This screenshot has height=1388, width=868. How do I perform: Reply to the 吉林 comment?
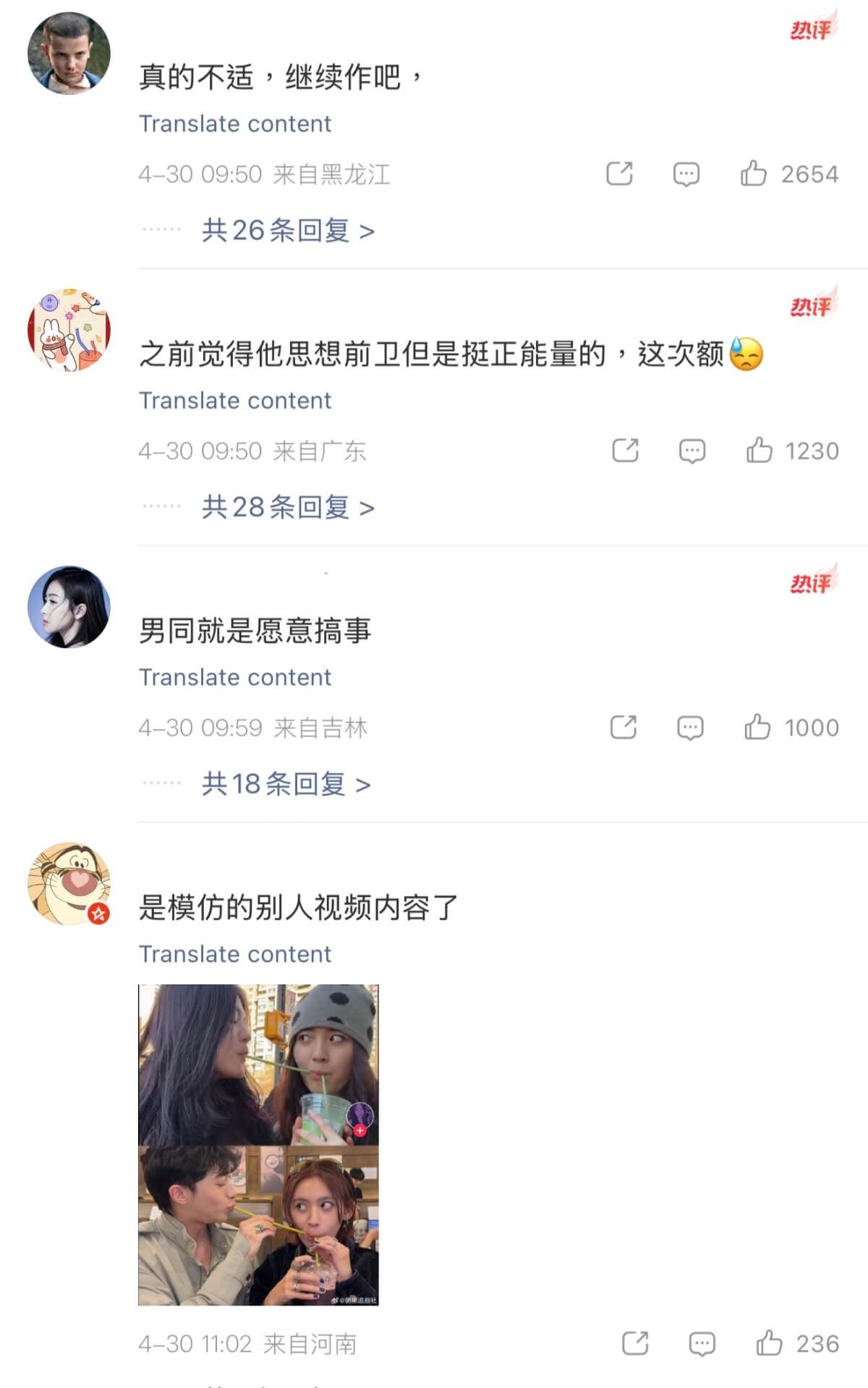[x=690, y=727]
